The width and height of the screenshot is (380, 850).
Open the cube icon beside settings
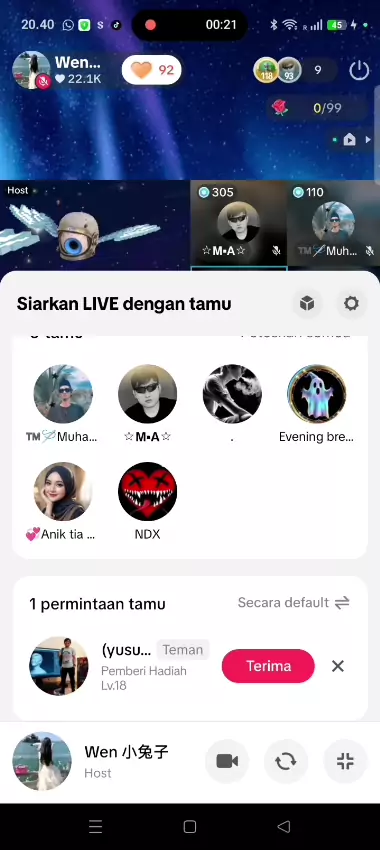point(307,304)
